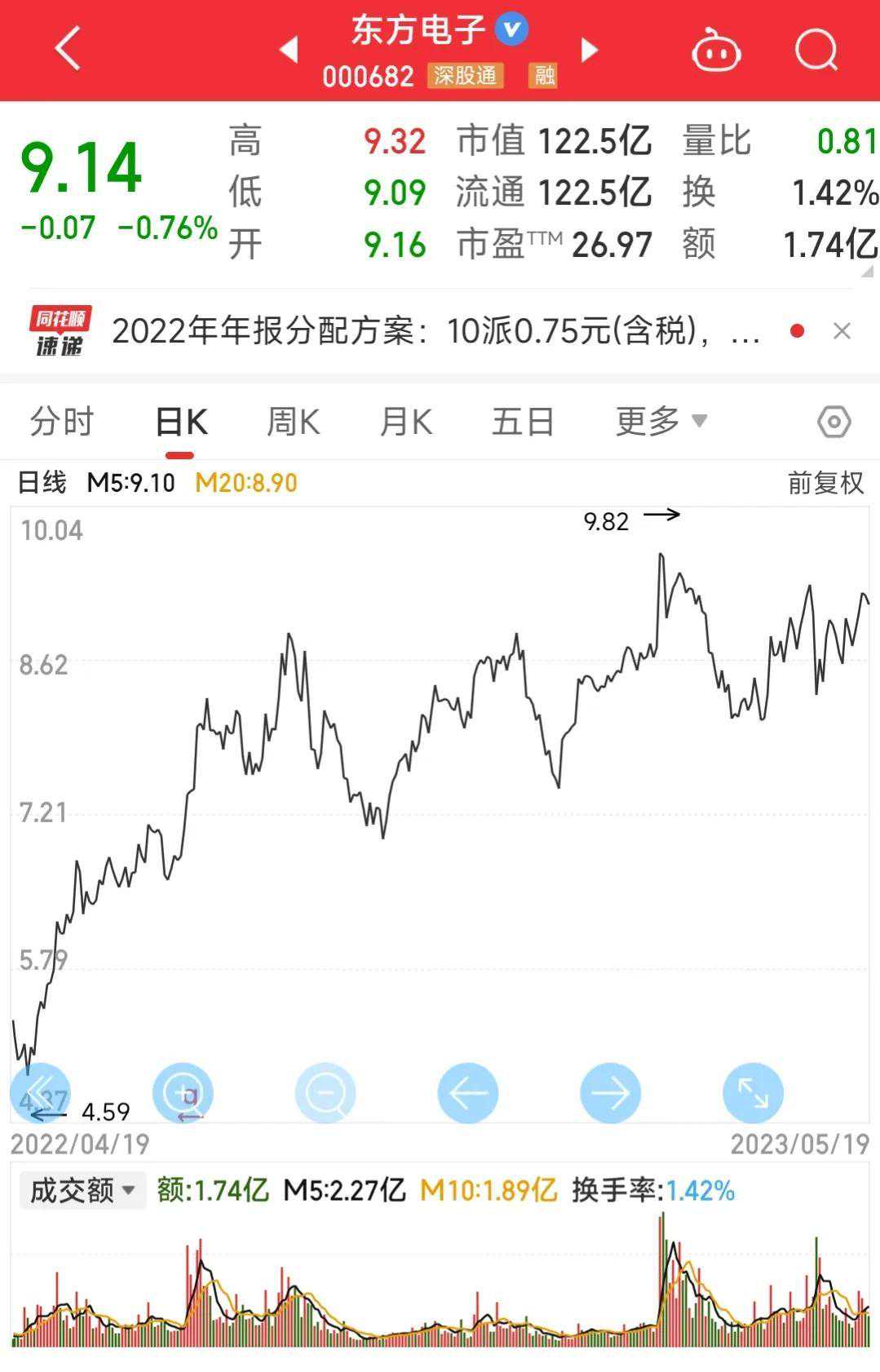Dismiss the 同花顺速递 news banner
880x1372 pixels.
tap(842, 331)
